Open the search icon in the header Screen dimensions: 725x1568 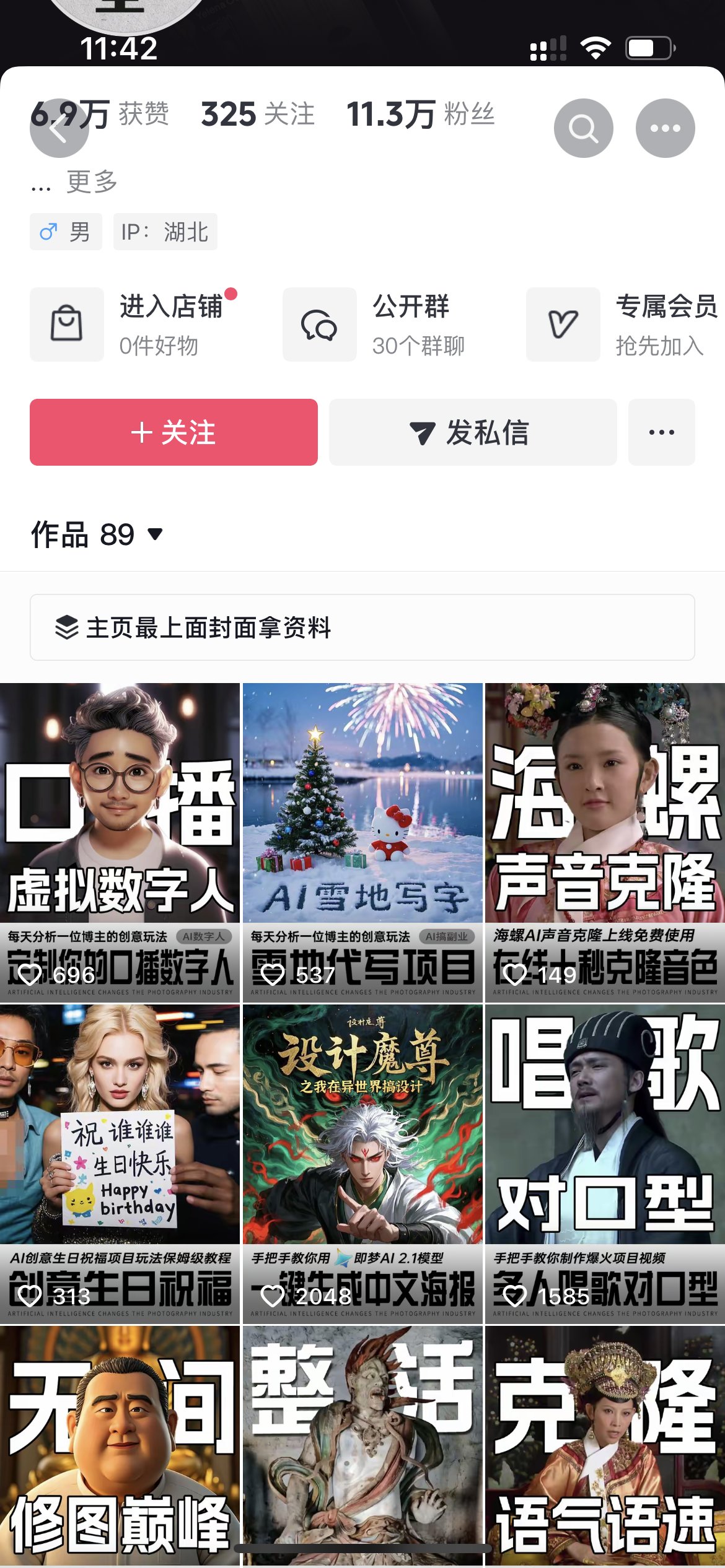[x=583, y=129]
